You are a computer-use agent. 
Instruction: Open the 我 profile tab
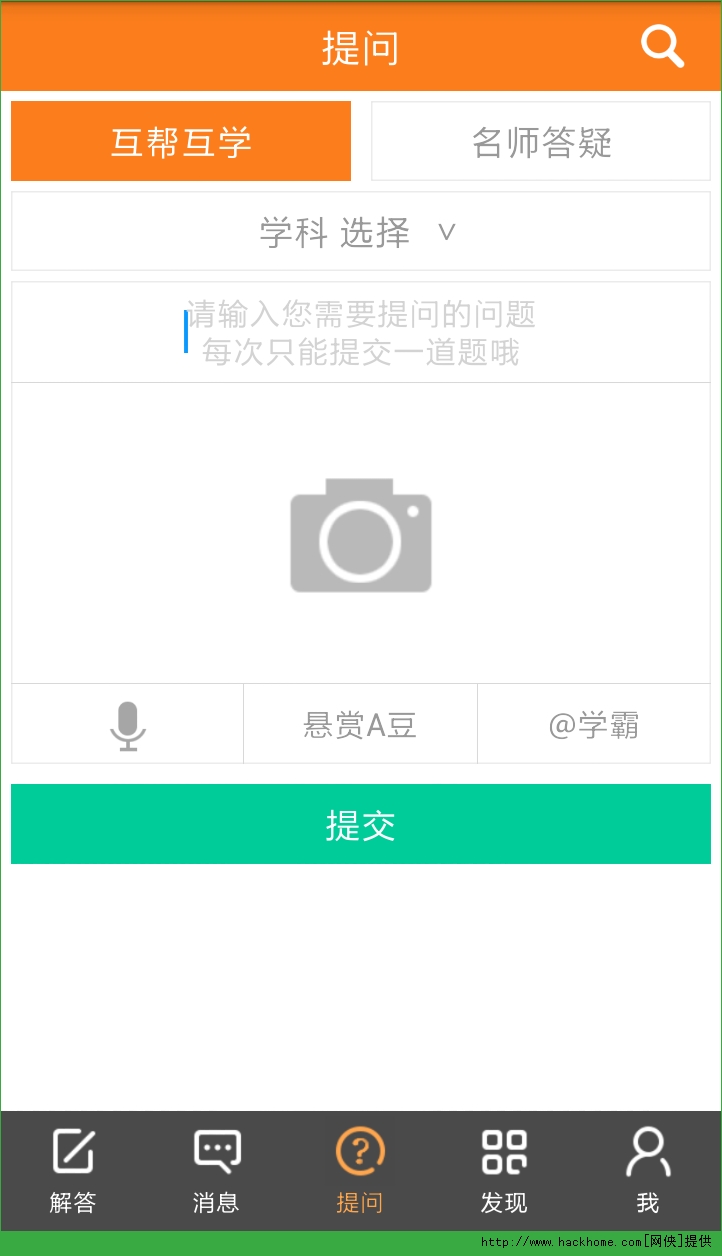point(648,1171)
